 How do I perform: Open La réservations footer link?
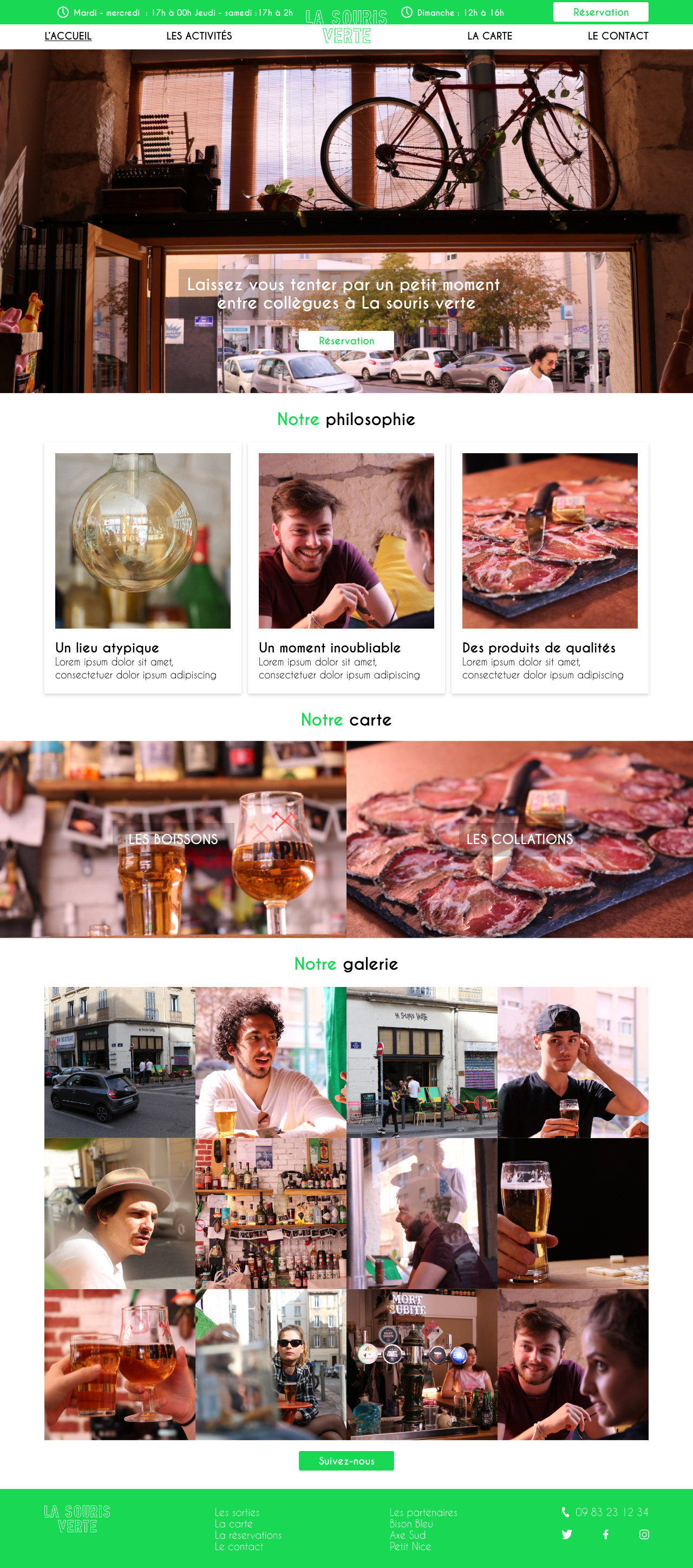point(247,1535)
